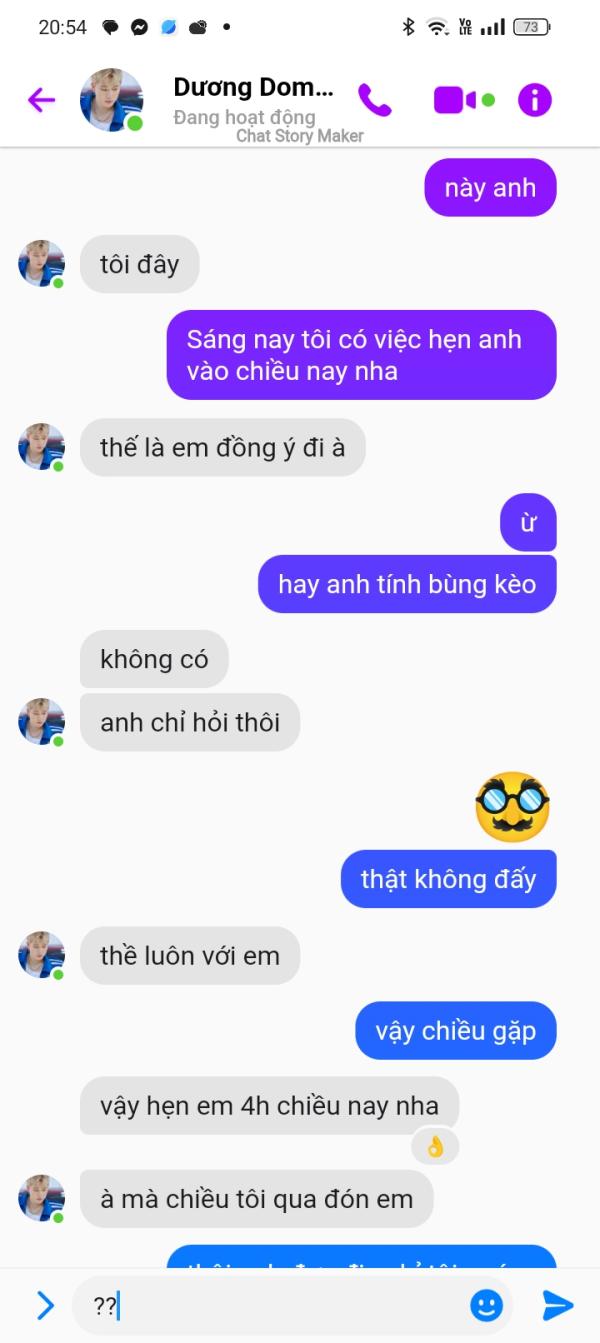Start a voice call with Dương Dom
The height and width of the screenshot is (1343, 600).
[x=375, y=100]
